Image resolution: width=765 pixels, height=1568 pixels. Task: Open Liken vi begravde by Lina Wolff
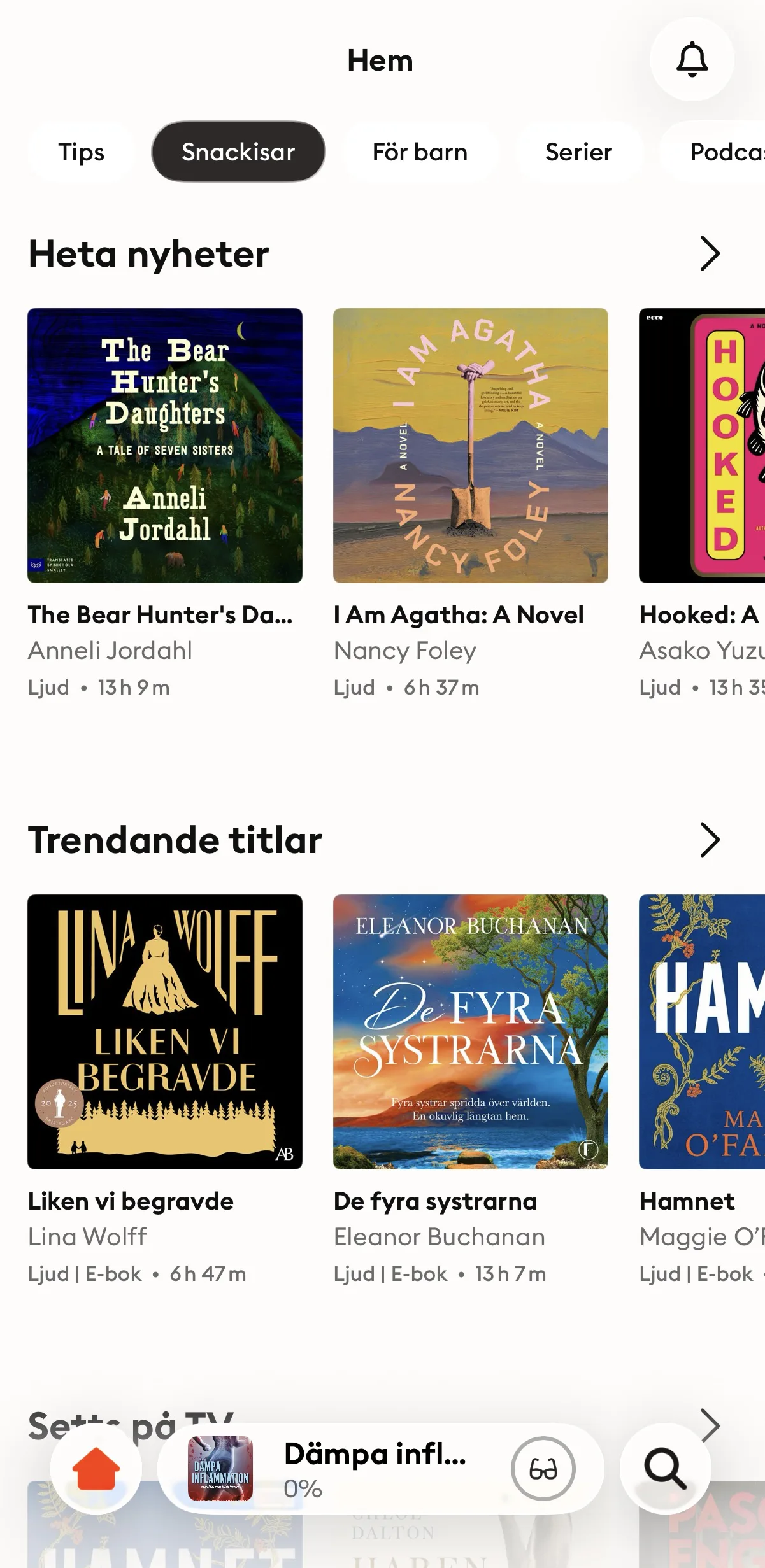(x=165, y=1031)
